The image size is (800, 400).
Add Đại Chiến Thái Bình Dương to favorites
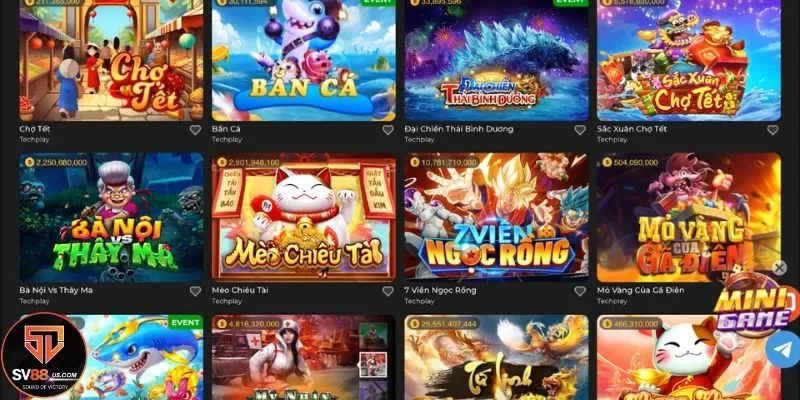(580, 130)
